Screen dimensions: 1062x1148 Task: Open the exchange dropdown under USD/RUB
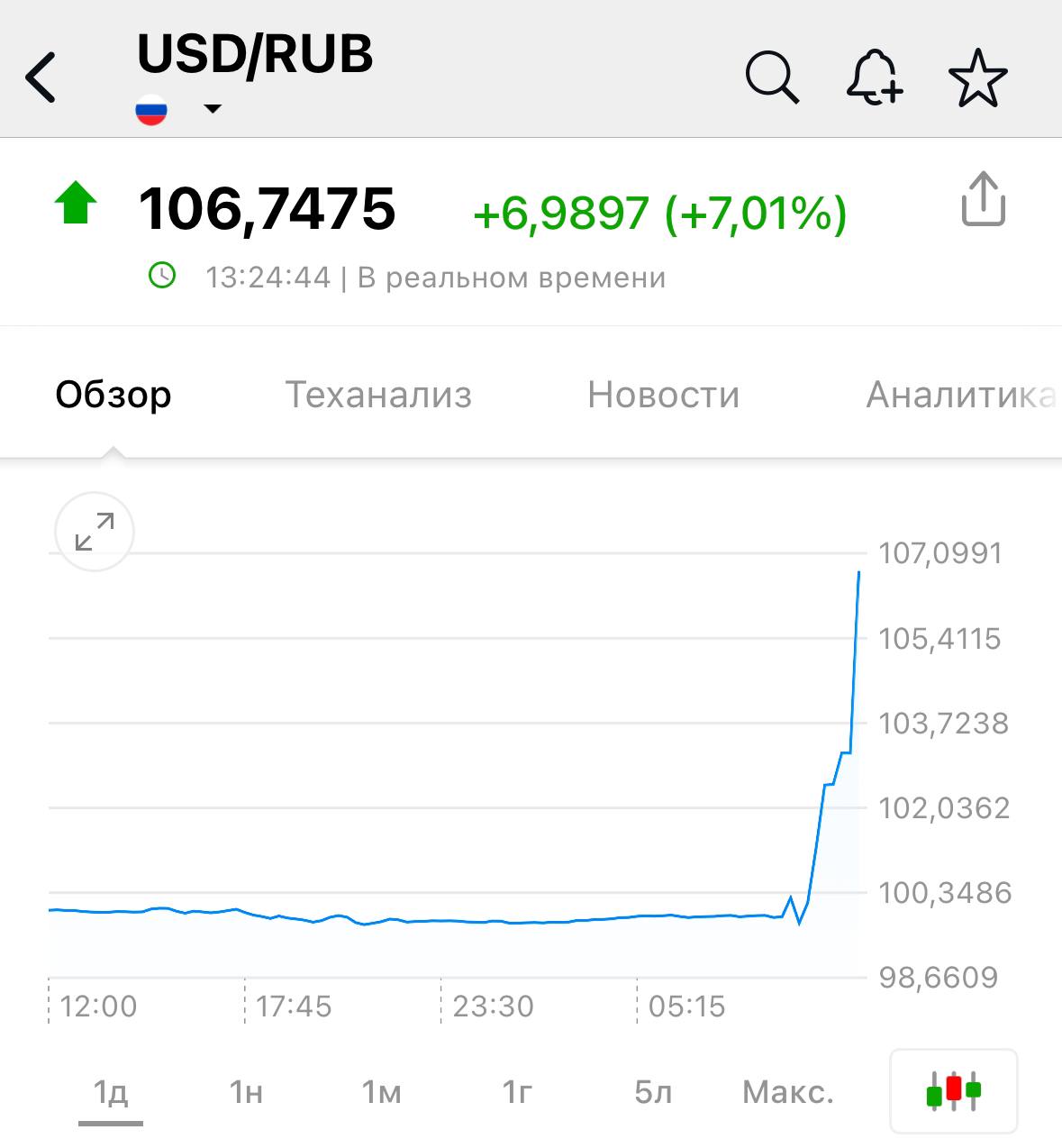click(x=213, y=109)
